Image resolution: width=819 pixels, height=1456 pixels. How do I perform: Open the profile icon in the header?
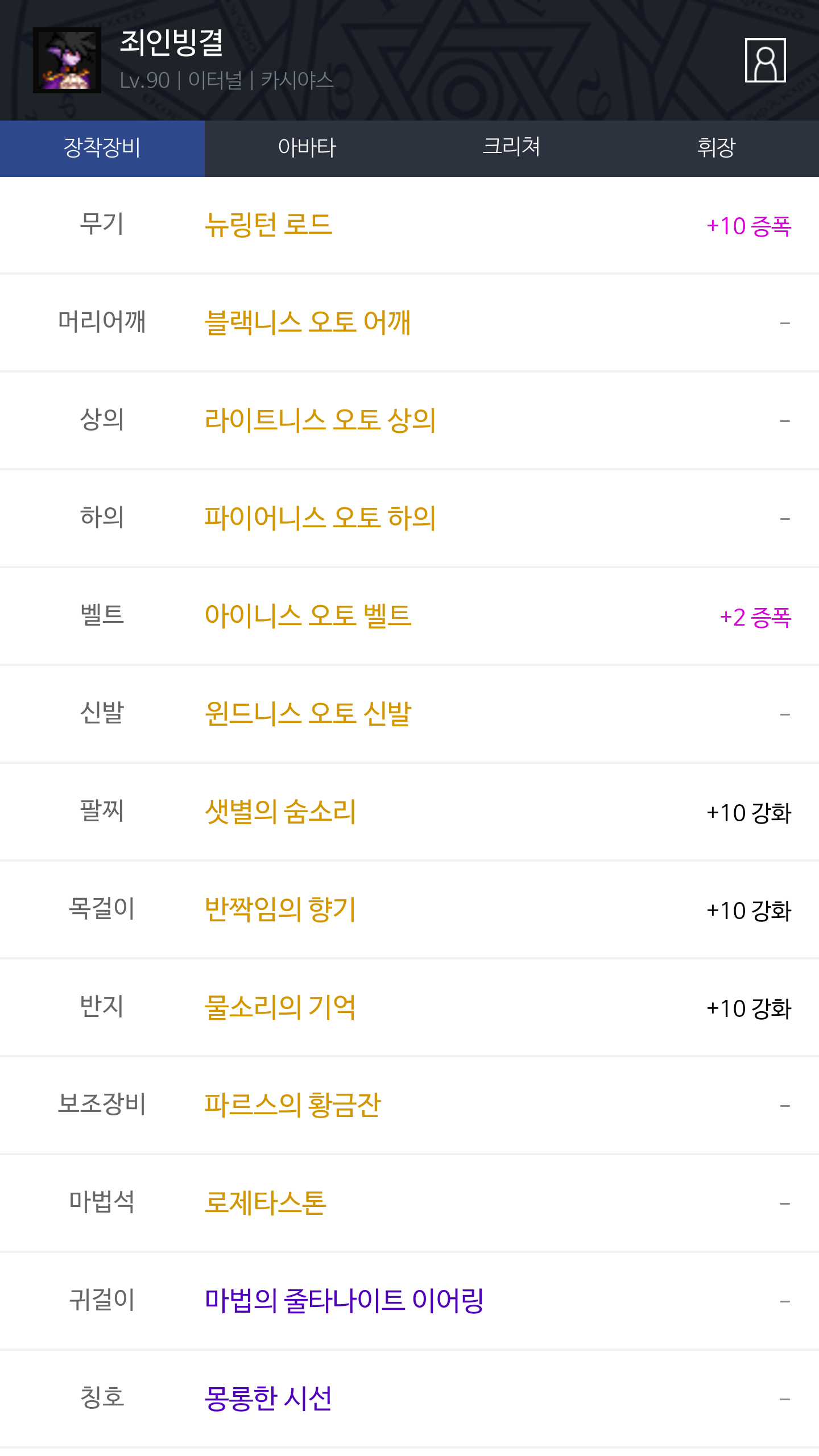[x=765, y=60]
